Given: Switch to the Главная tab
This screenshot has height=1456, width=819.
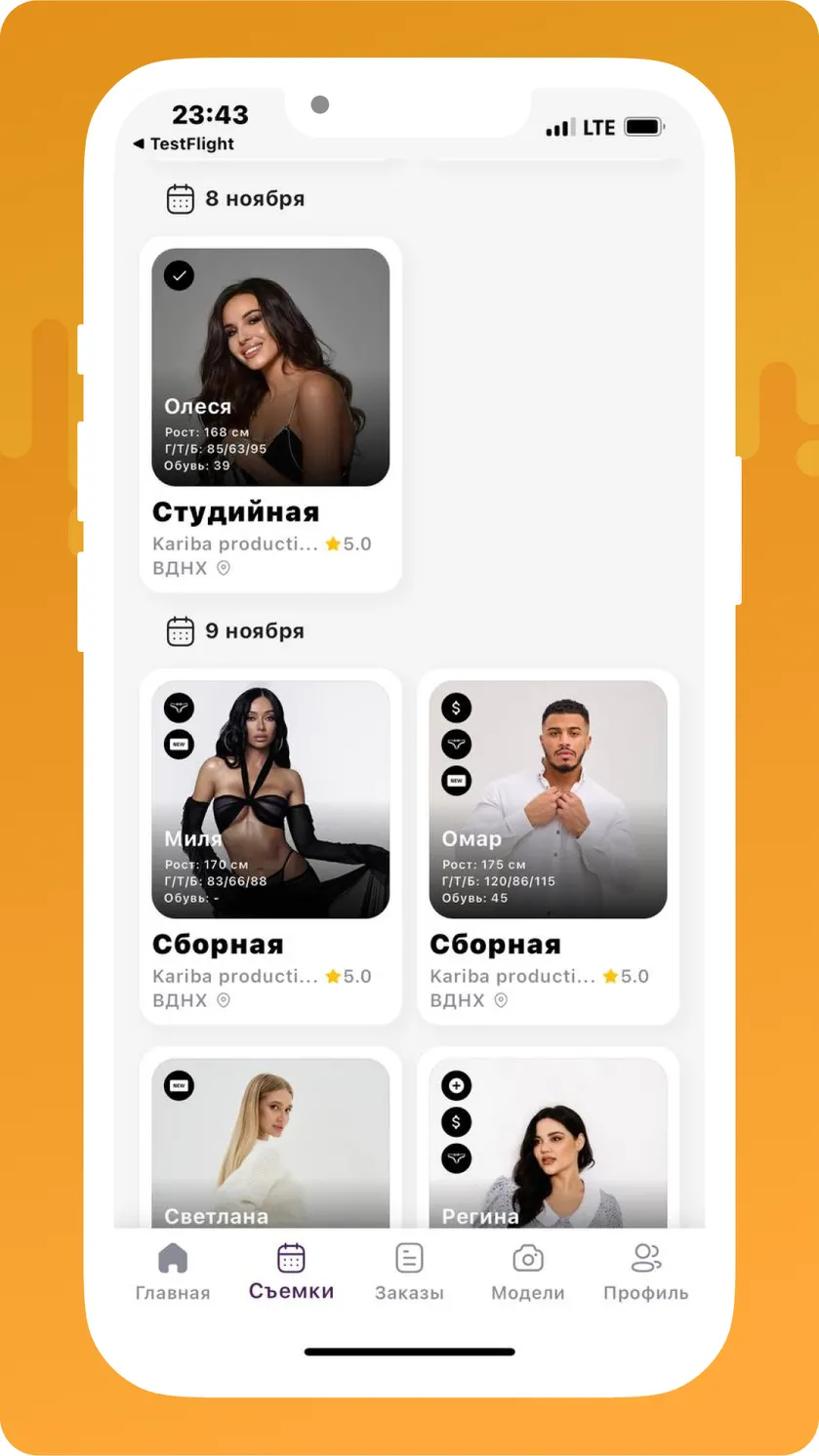Looking at the screenshot, I should (173, 1273).
